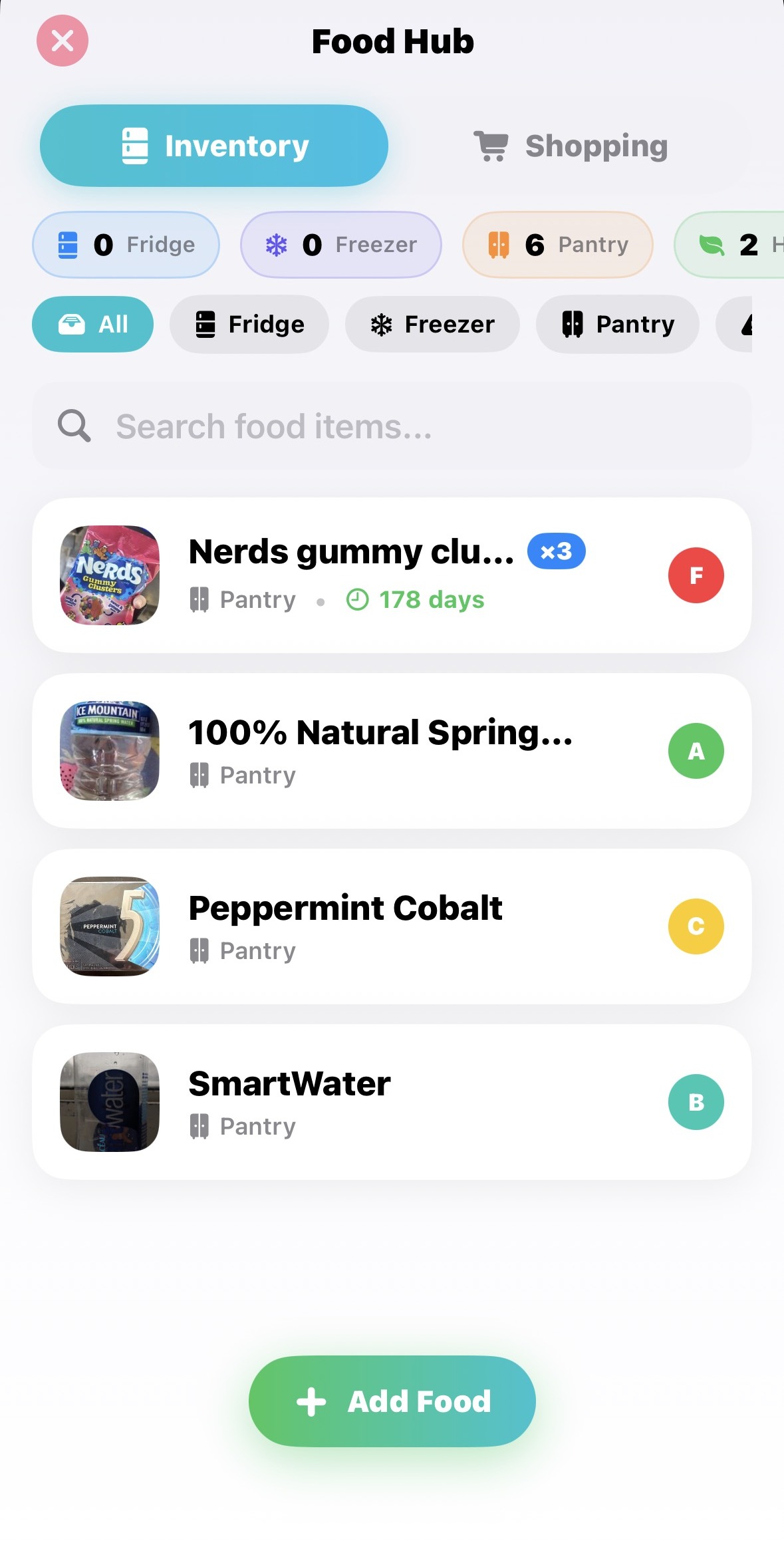
Task: Toggle the Freezer category filter
Action: click(x=432, y=324)
